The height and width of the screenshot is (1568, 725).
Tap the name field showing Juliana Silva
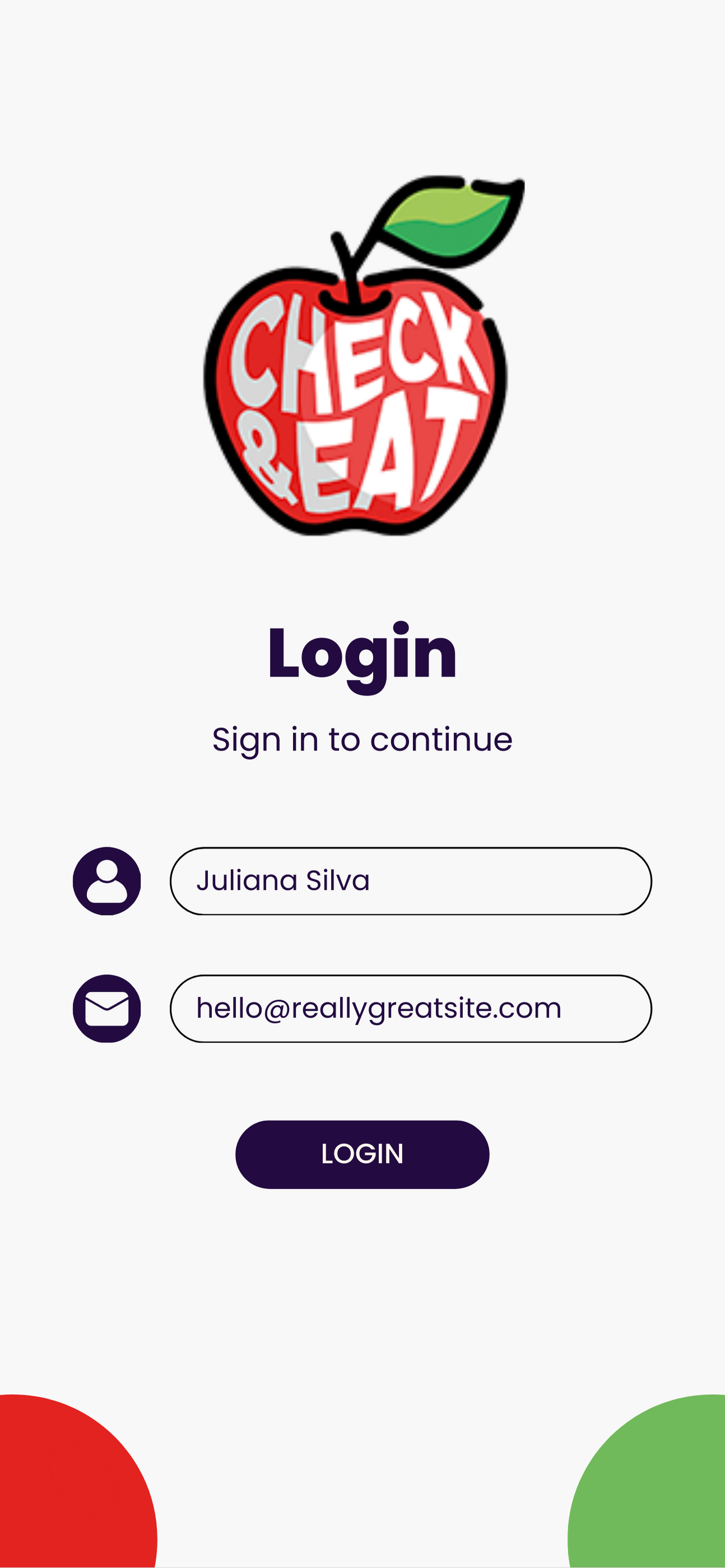(411, 881)
